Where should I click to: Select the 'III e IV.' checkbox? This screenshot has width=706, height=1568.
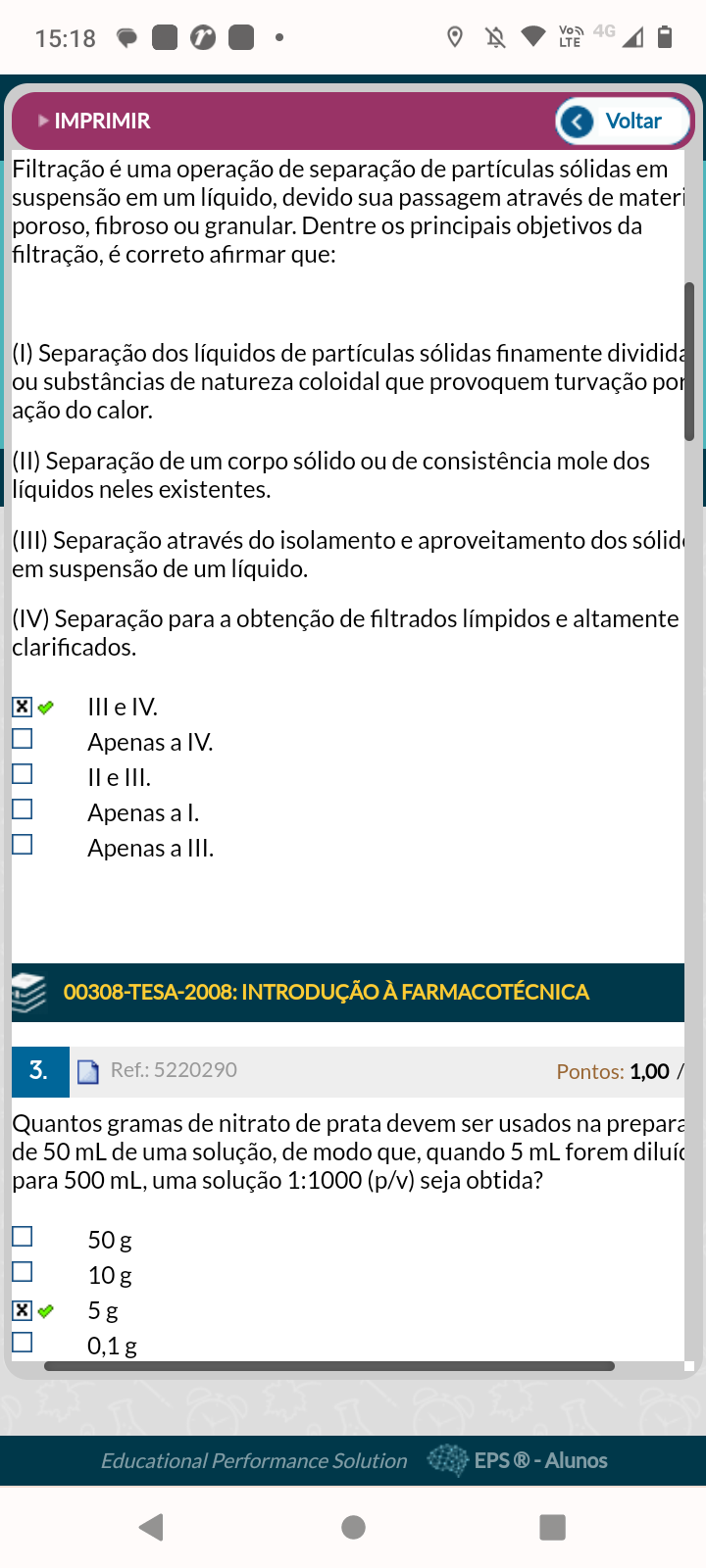pos(23,707)
